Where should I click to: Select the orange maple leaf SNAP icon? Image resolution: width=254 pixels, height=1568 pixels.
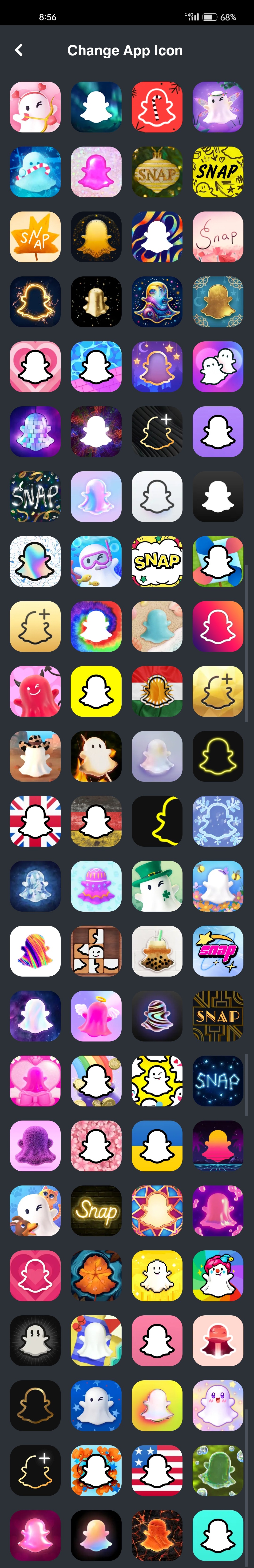(x=35, y=237)
